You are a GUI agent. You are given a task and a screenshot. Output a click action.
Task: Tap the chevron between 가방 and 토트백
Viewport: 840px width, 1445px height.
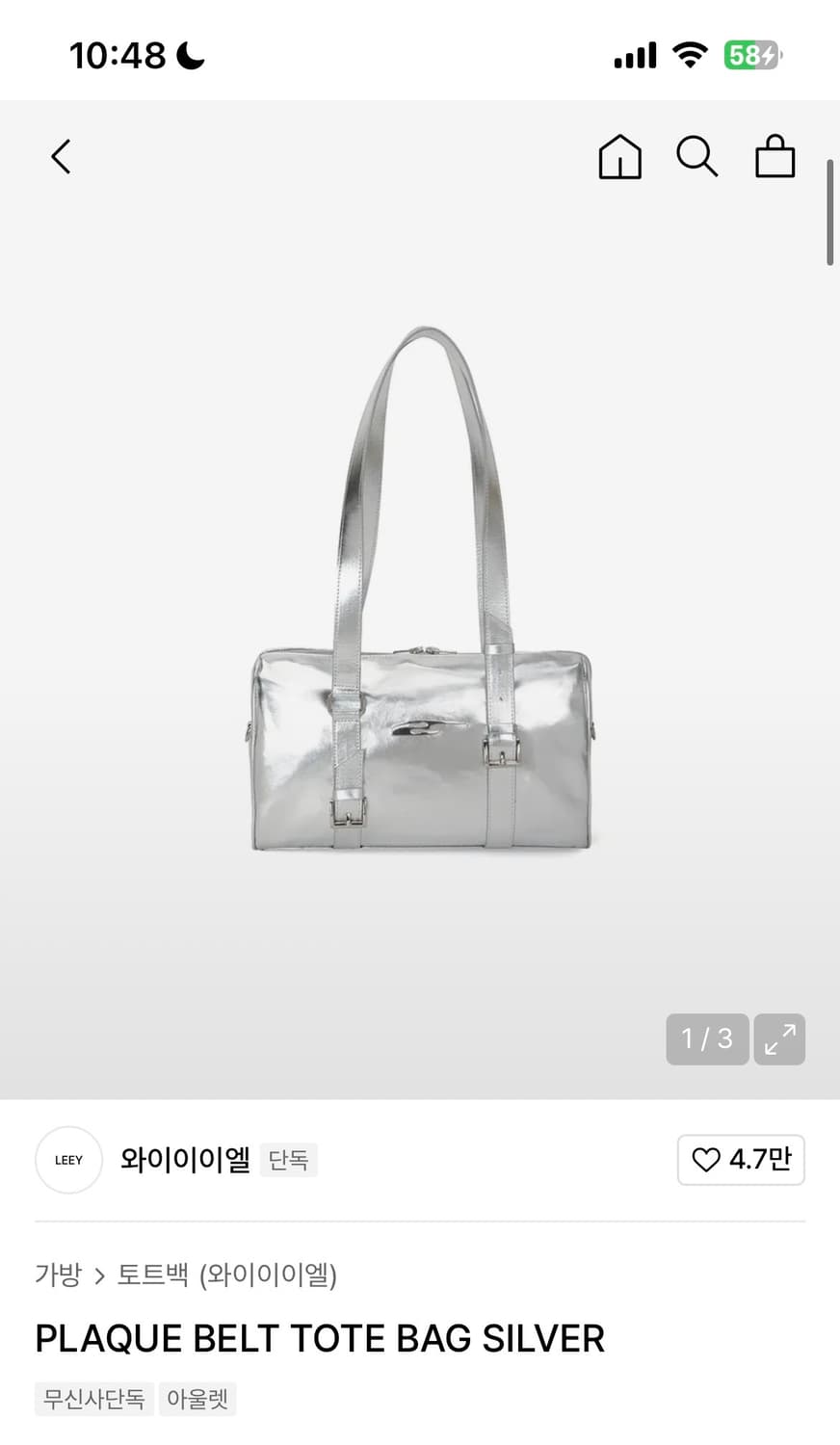tap(100, 1275)
